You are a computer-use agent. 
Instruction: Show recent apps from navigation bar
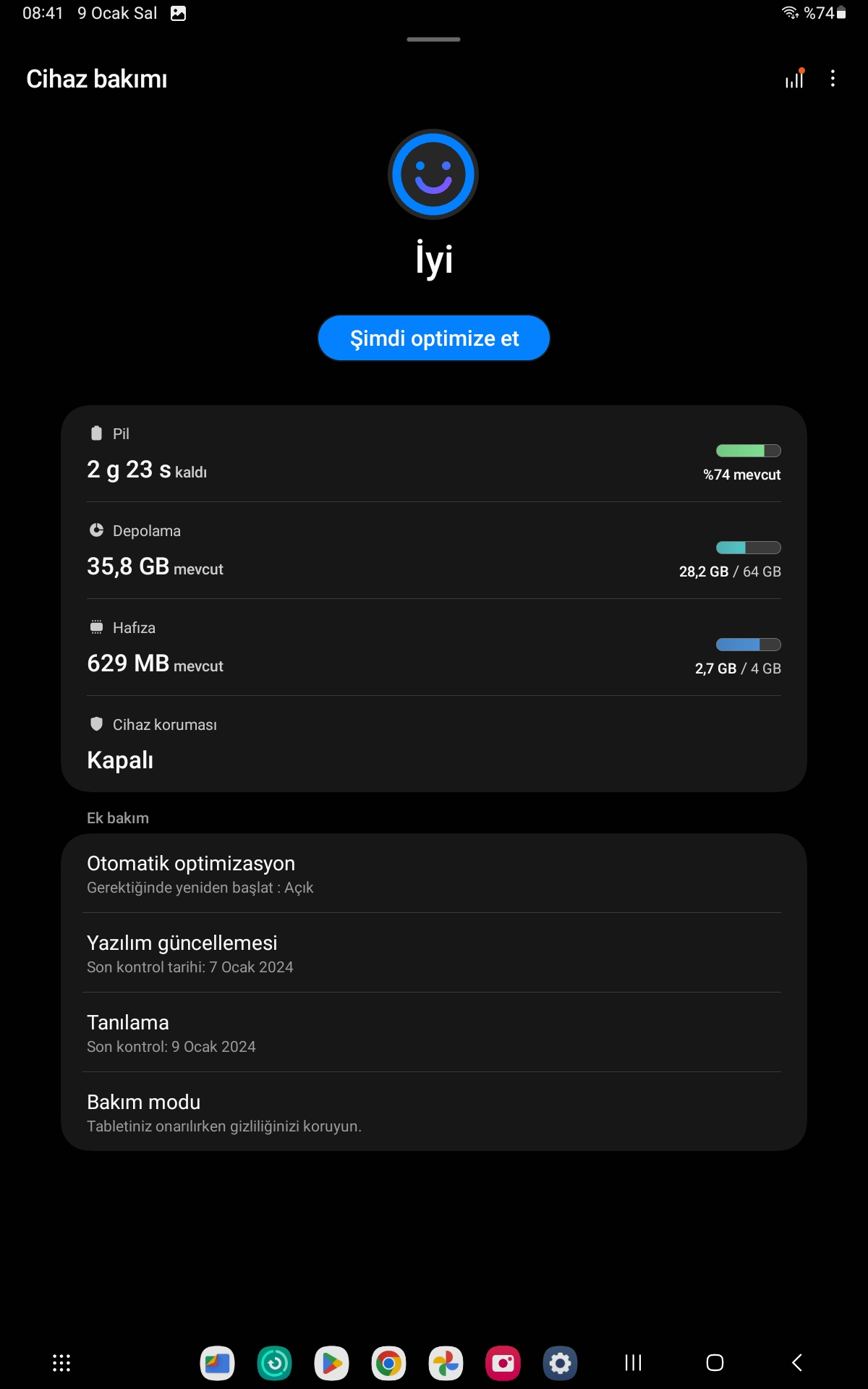[633, 1363]
